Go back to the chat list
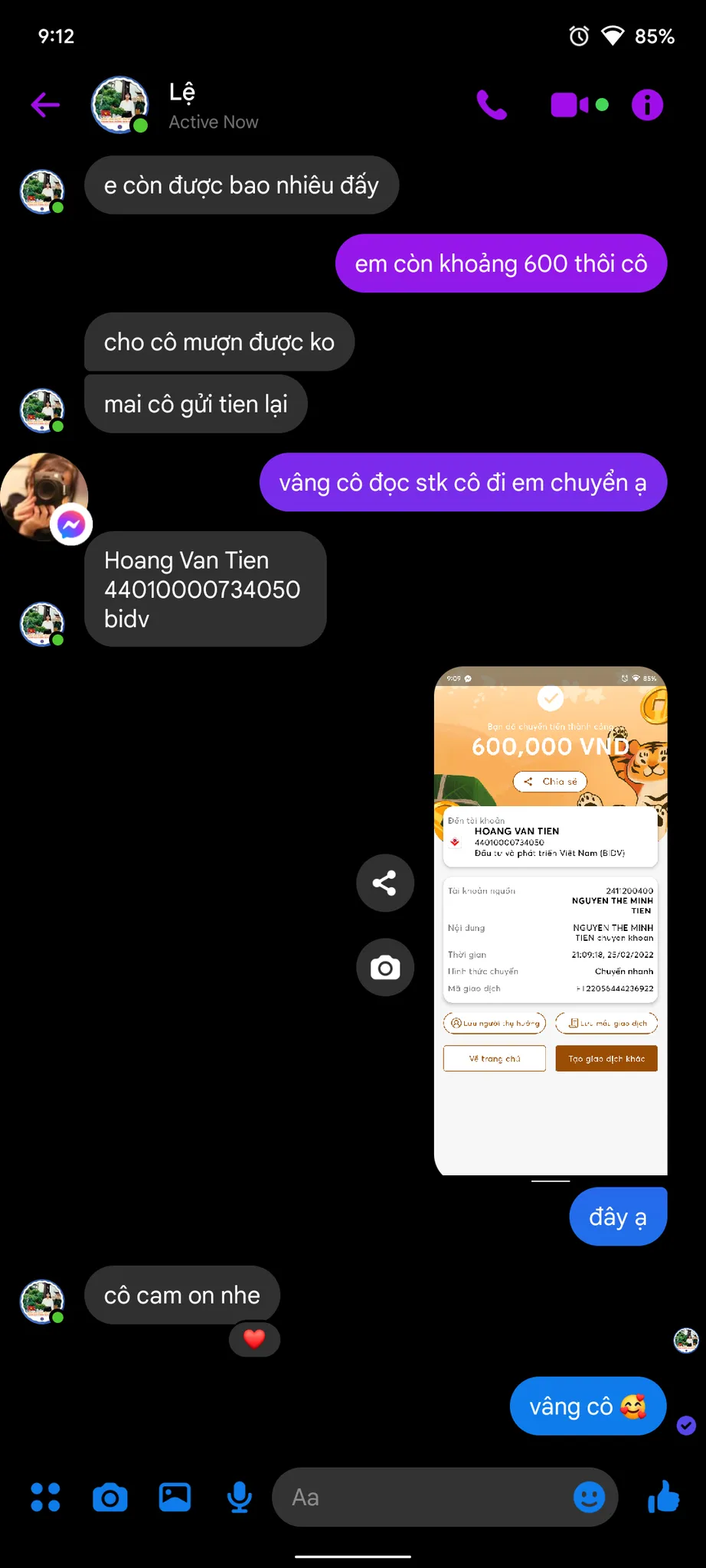This screenshot has height=1568, width=706. click(45, 105)
